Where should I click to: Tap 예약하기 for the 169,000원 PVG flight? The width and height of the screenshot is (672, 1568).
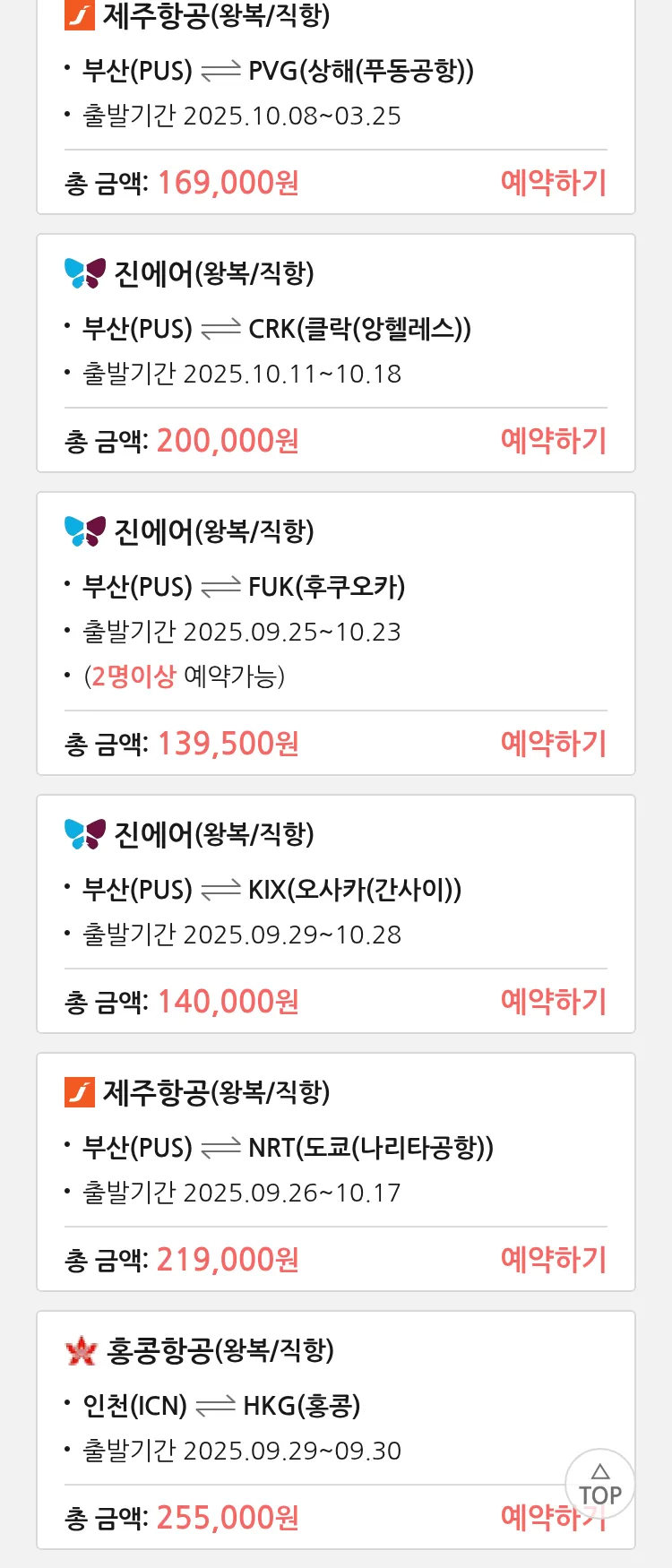pos(553,183)
